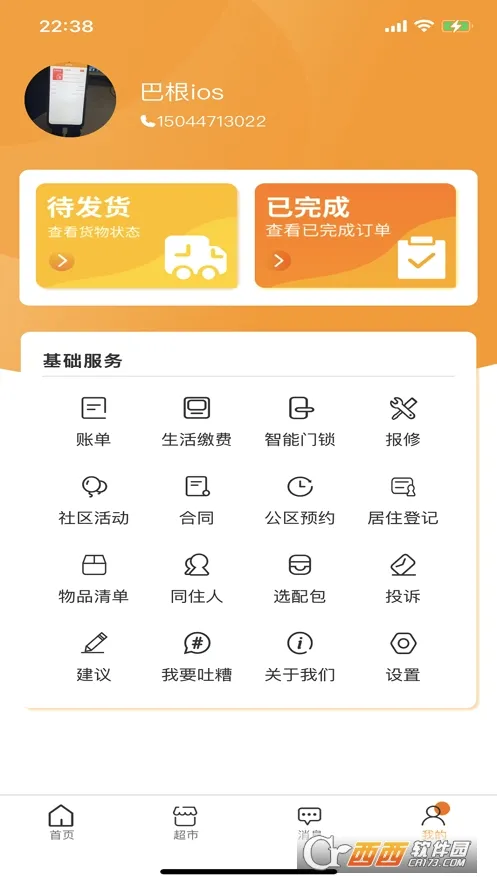
Task: Open 账单 bills
Action: tap(93, 421)
